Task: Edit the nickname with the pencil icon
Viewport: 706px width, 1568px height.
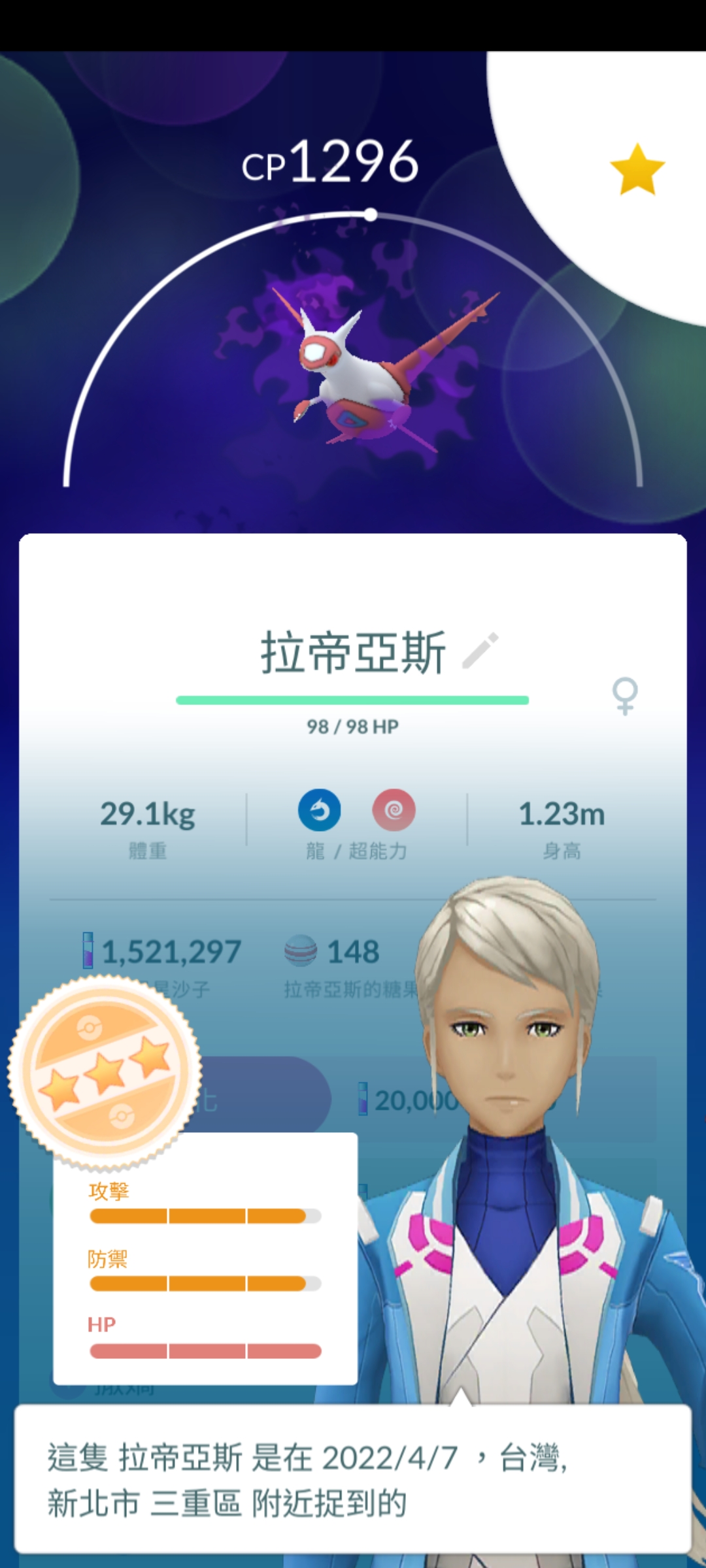Action: point(480,651)
